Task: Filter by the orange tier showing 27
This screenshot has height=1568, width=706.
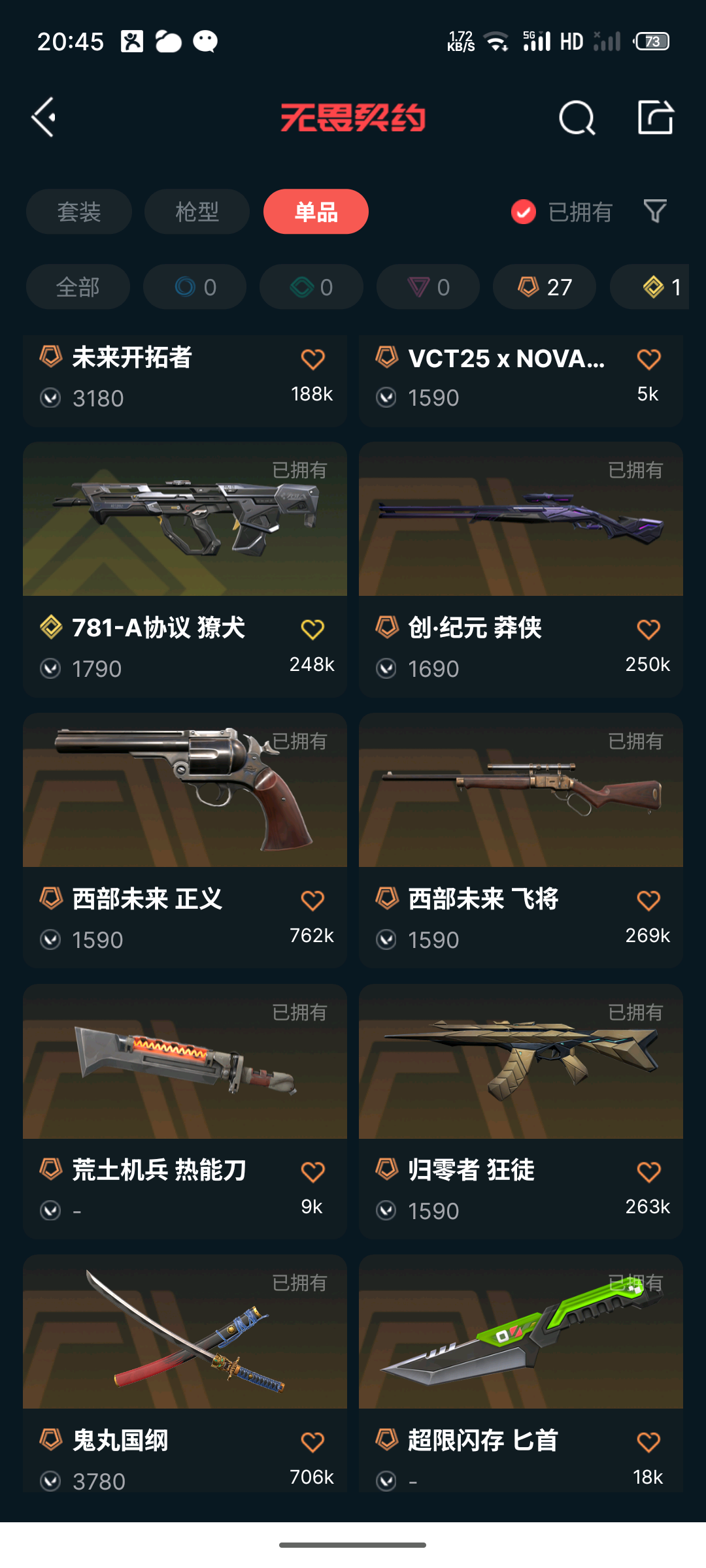Action: click(545, 287)
